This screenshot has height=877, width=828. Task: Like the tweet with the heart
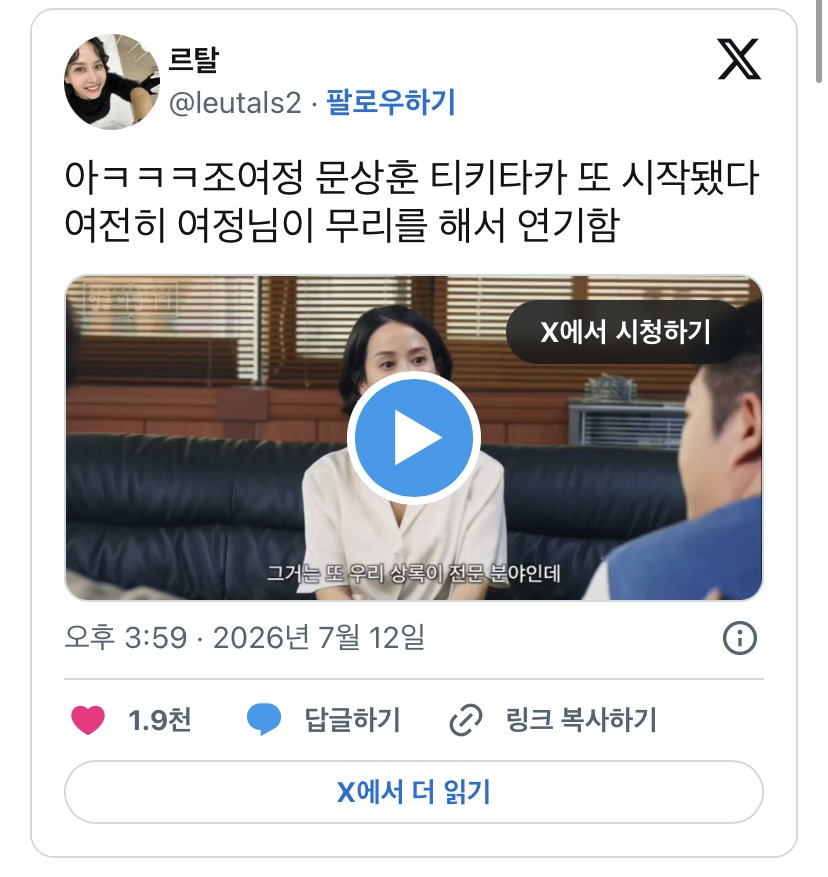tap(88, 719)
